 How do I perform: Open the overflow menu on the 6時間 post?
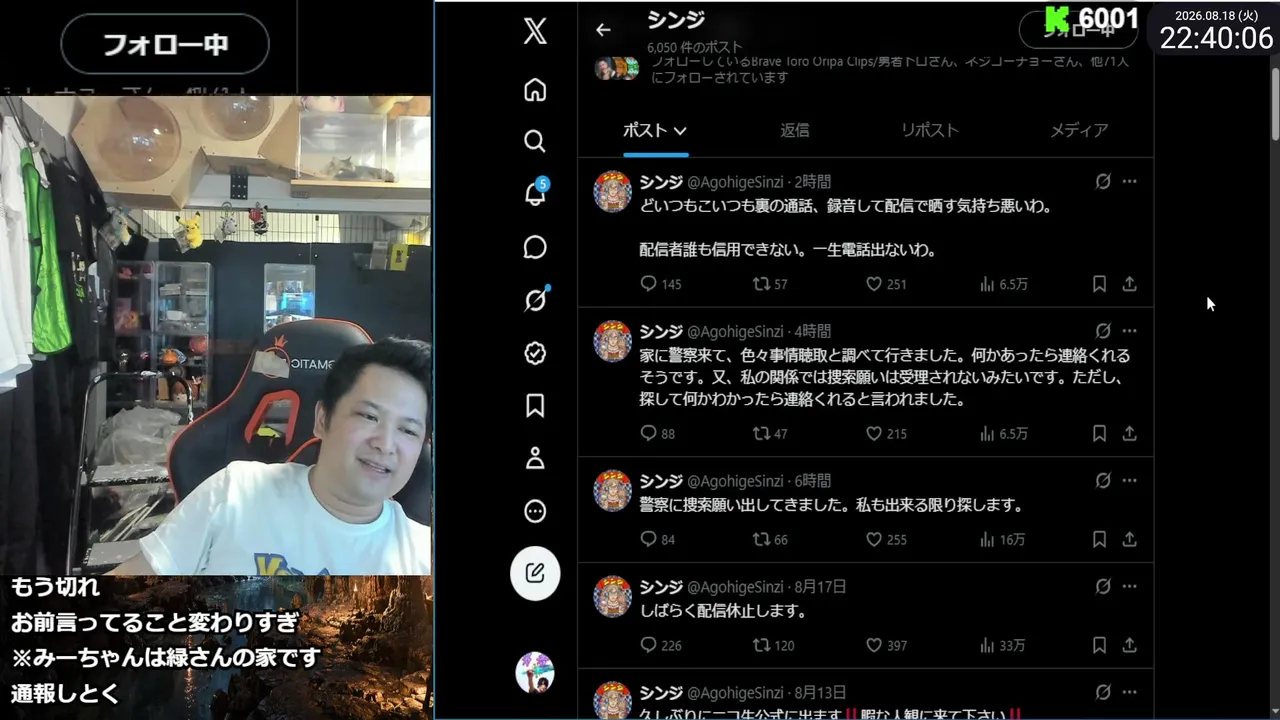coord(1129,481)
